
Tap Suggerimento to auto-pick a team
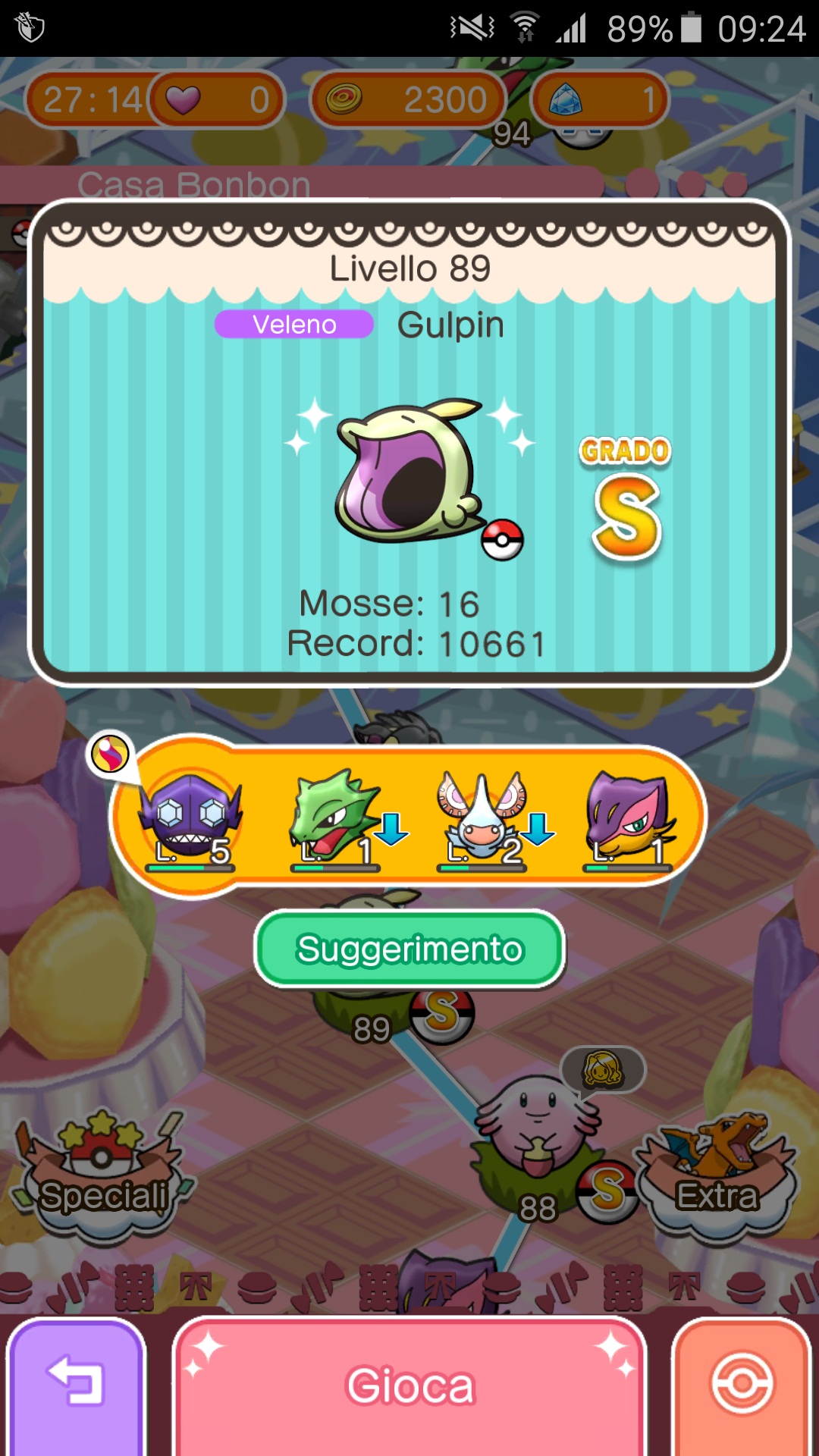(x=409, y=949)
